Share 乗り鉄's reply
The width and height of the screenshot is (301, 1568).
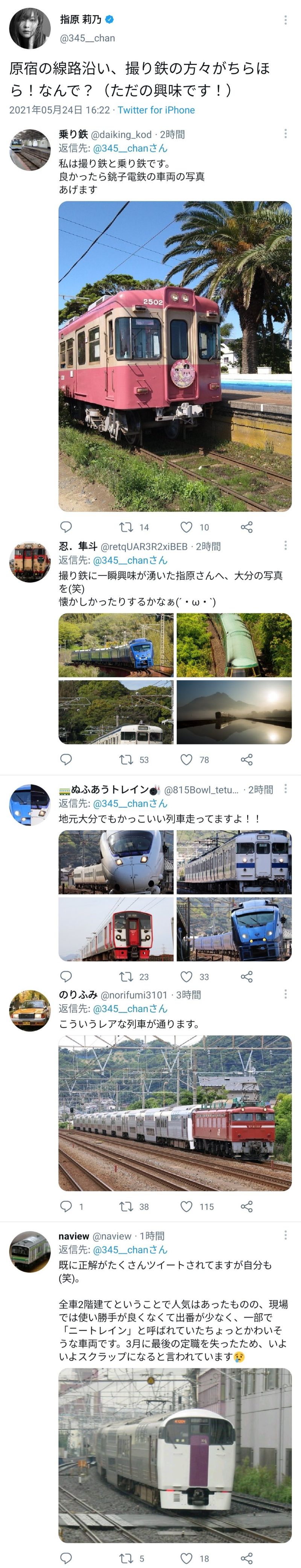[247, 527]
